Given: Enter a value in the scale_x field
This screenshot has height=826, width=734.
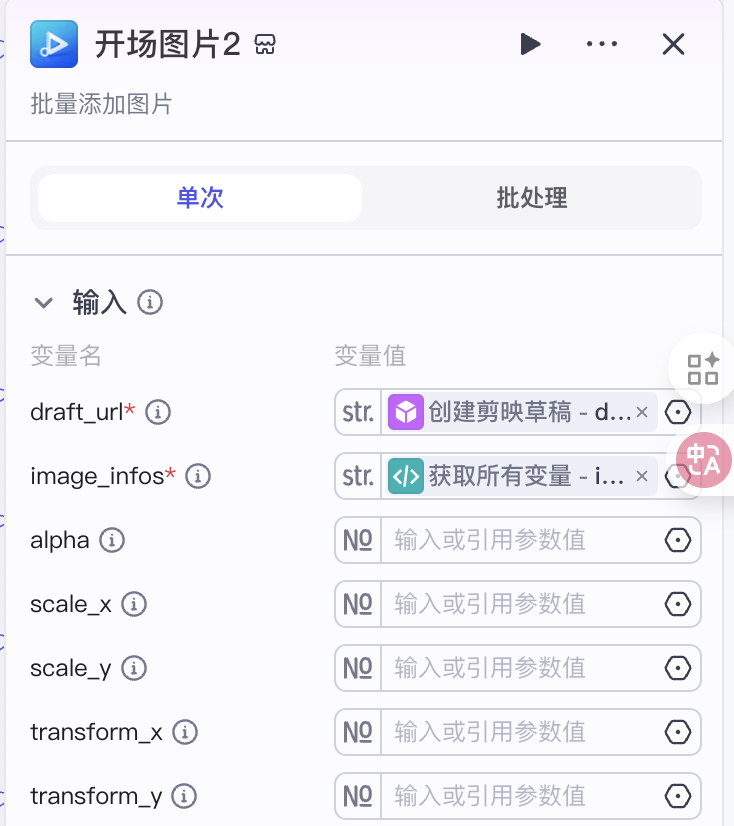Looking at the screenshot, I should tap(520, 604).
